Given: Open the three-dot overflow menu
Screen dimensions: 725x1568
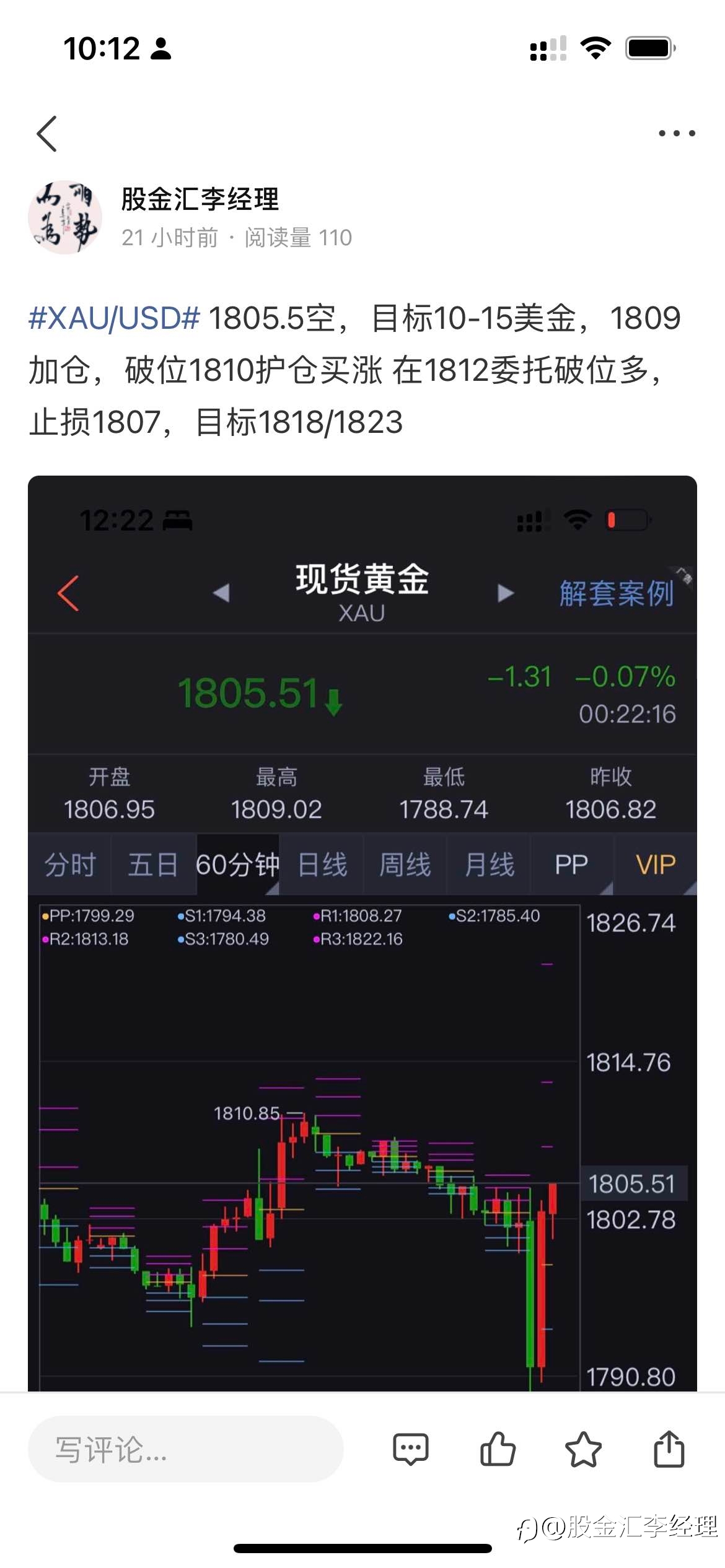Looking at the screenshot, I should [x=677, y=133].
